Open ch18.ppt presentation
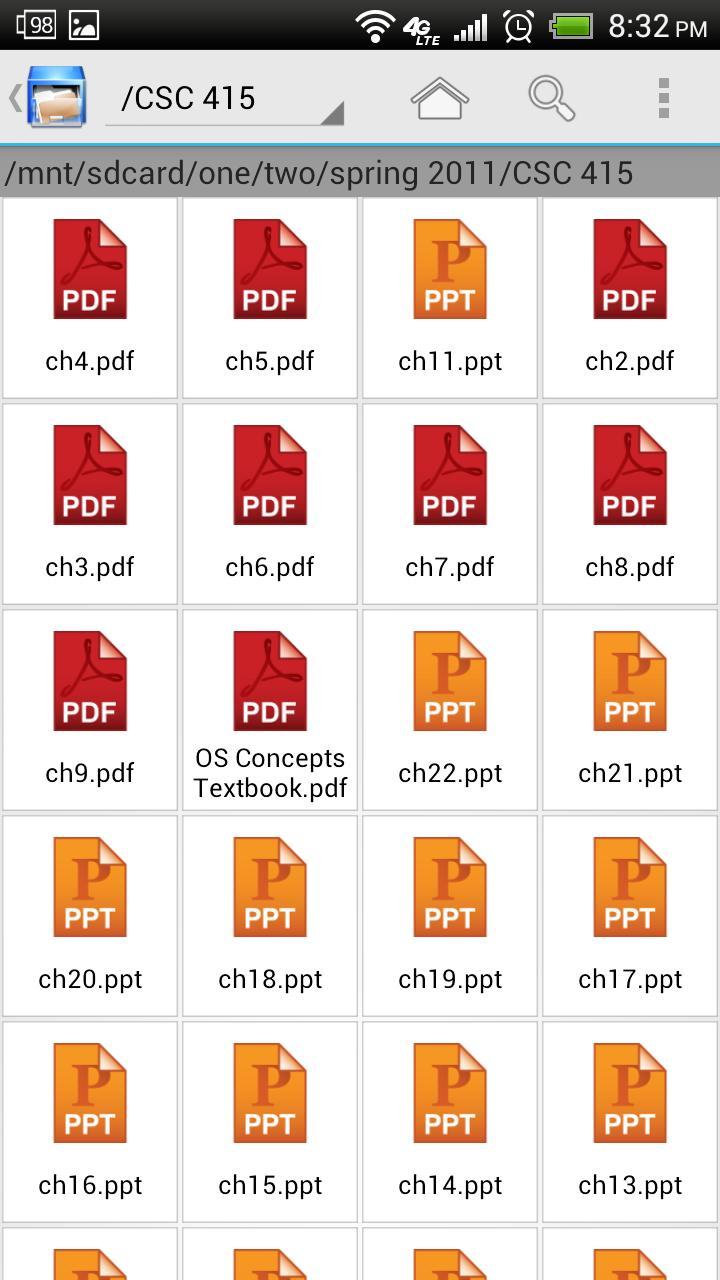The image size is (720, 1280). (270, 915)
